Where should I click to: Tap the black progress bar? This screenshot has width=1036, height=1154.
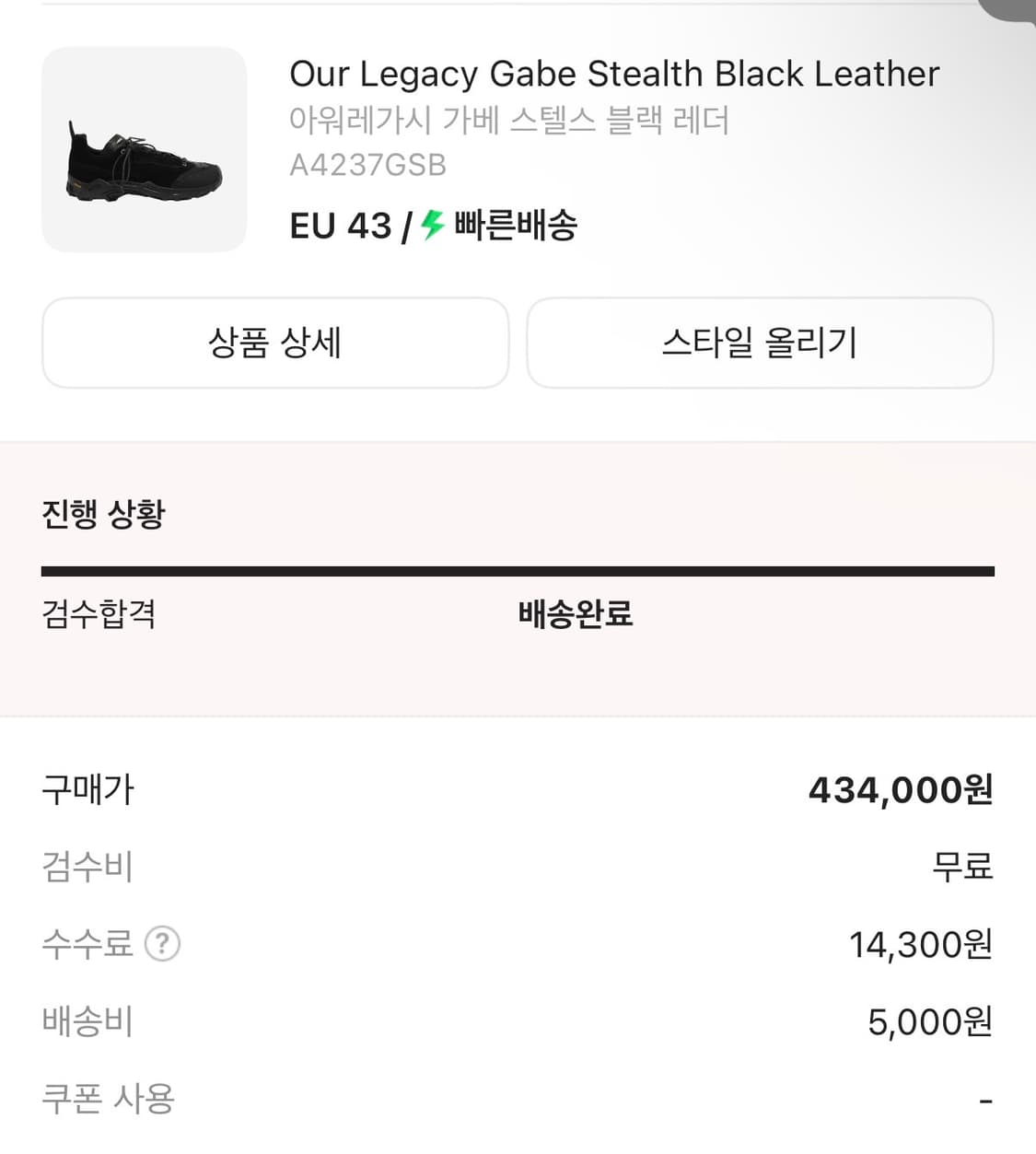click(518, 569)
